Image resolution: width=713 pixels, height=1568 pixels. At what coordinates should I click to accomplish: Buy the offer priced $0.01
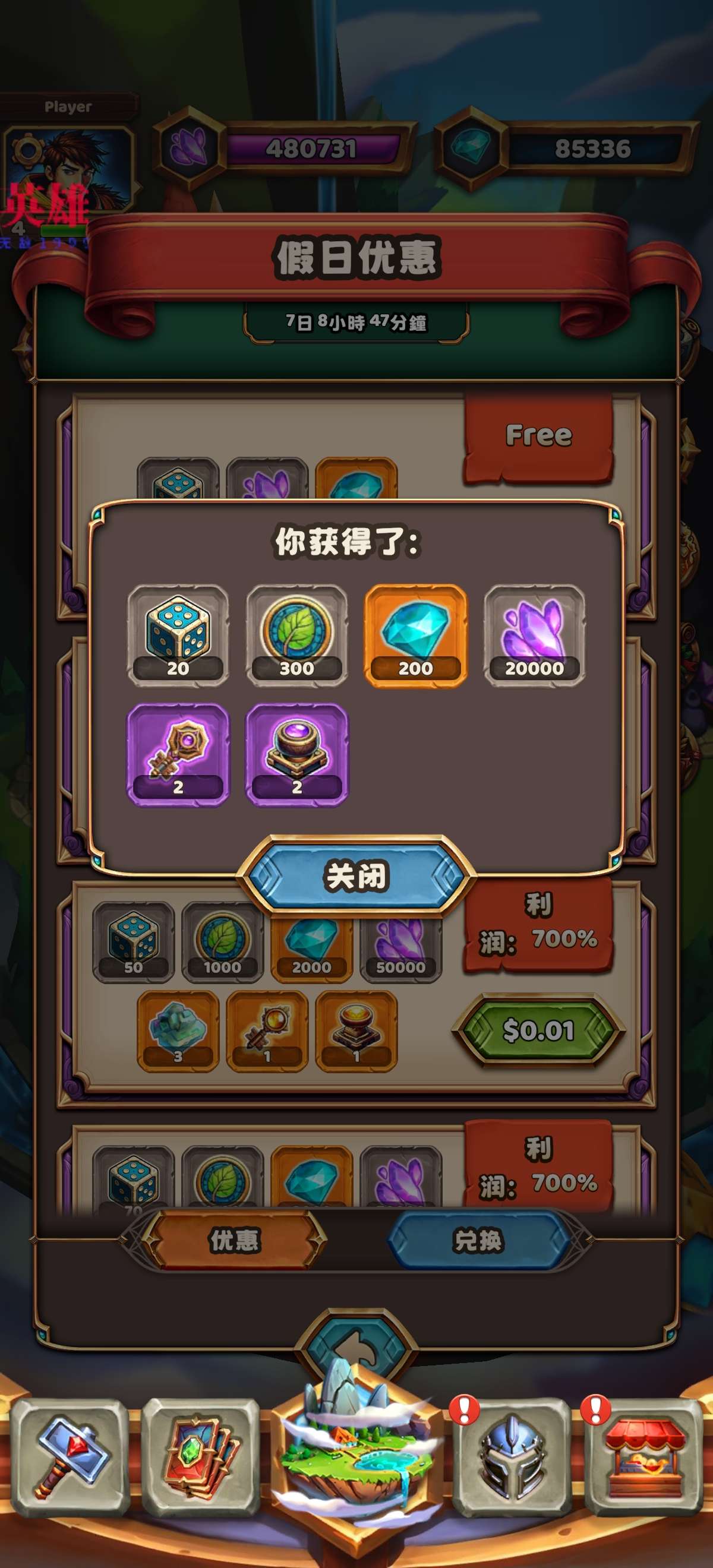538,1030
